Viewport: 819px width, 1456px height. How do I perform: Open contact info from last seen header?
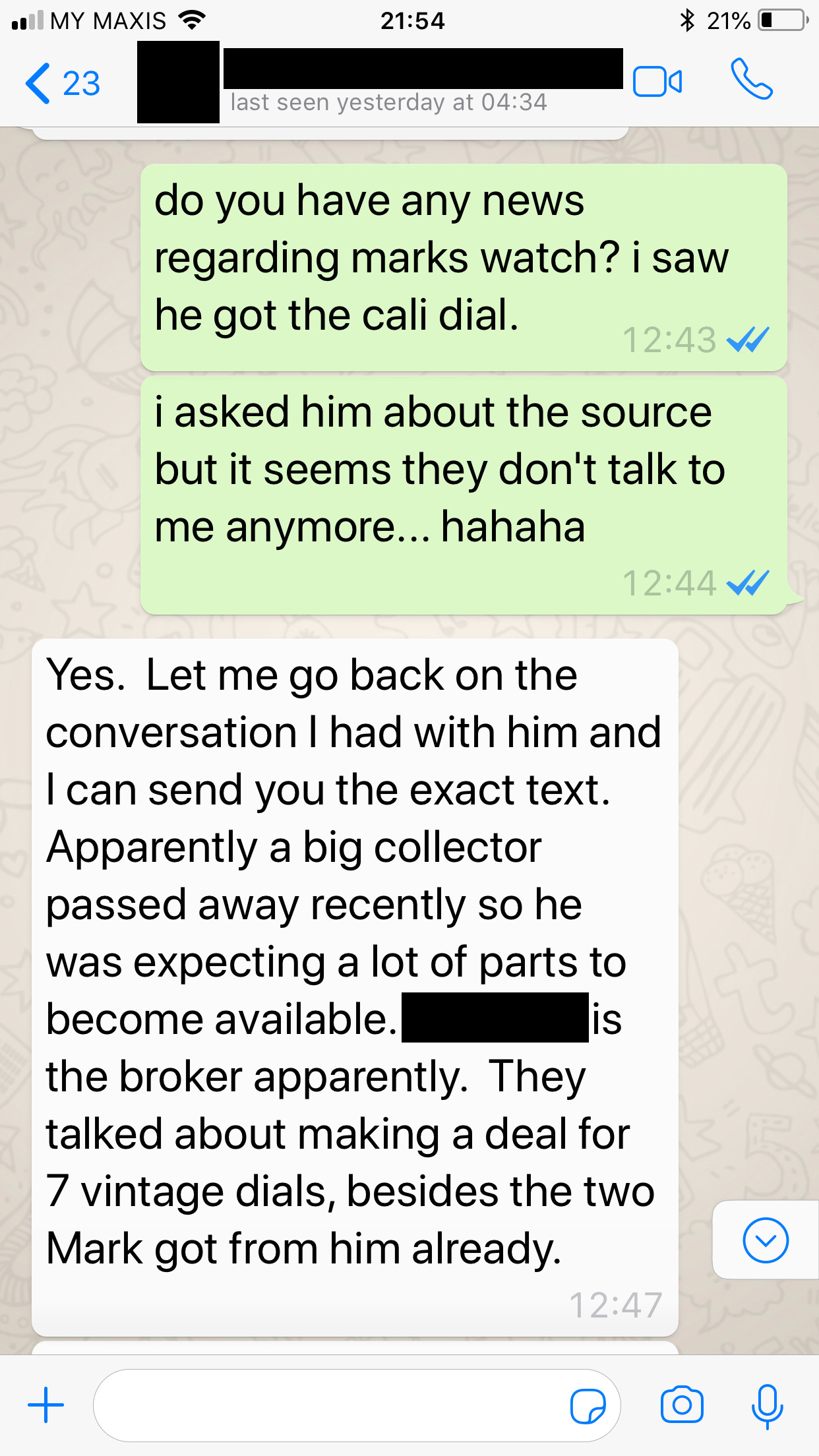(x=388, y=102)
